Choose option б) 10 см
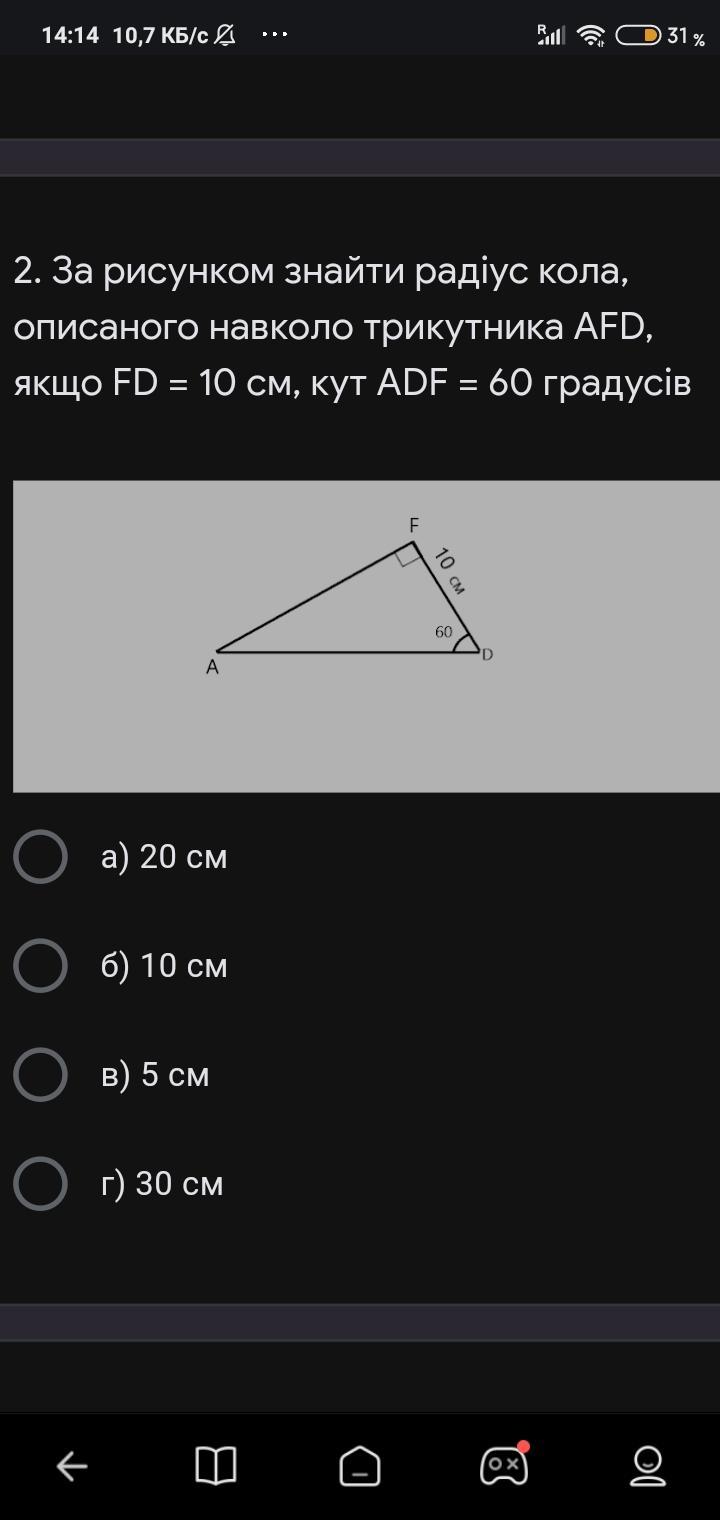This screenshot has width=720, height=1520. tap(41, 966)
